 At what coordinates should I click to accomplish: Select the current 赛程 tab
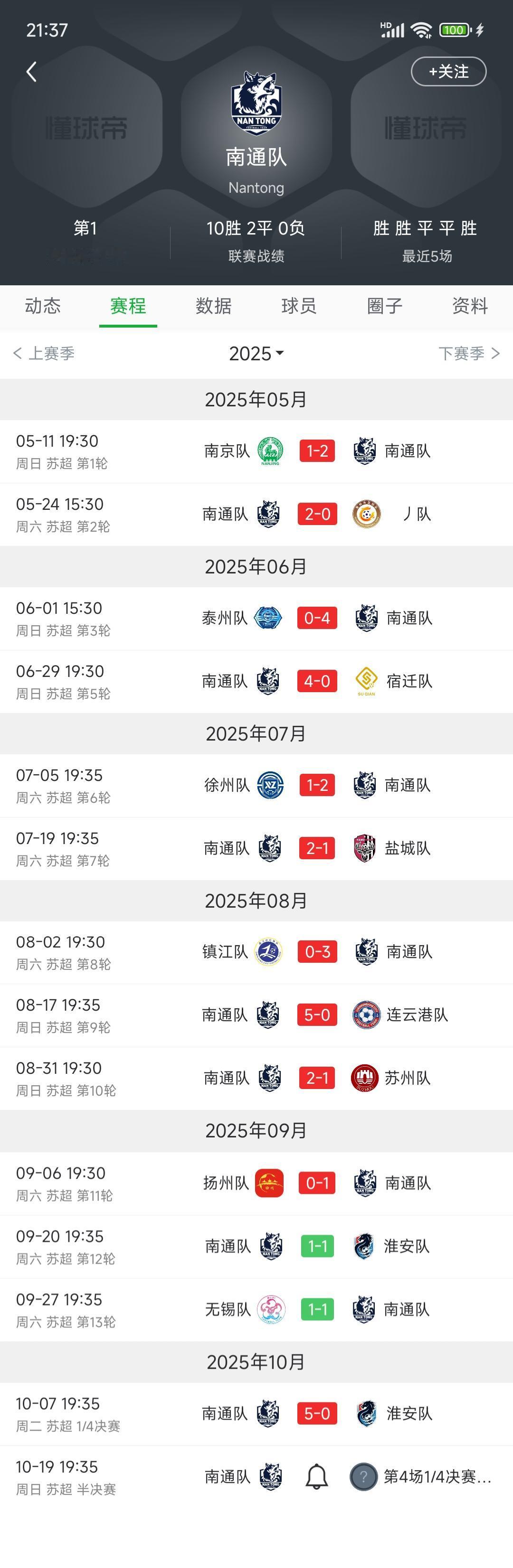(128, 306)
